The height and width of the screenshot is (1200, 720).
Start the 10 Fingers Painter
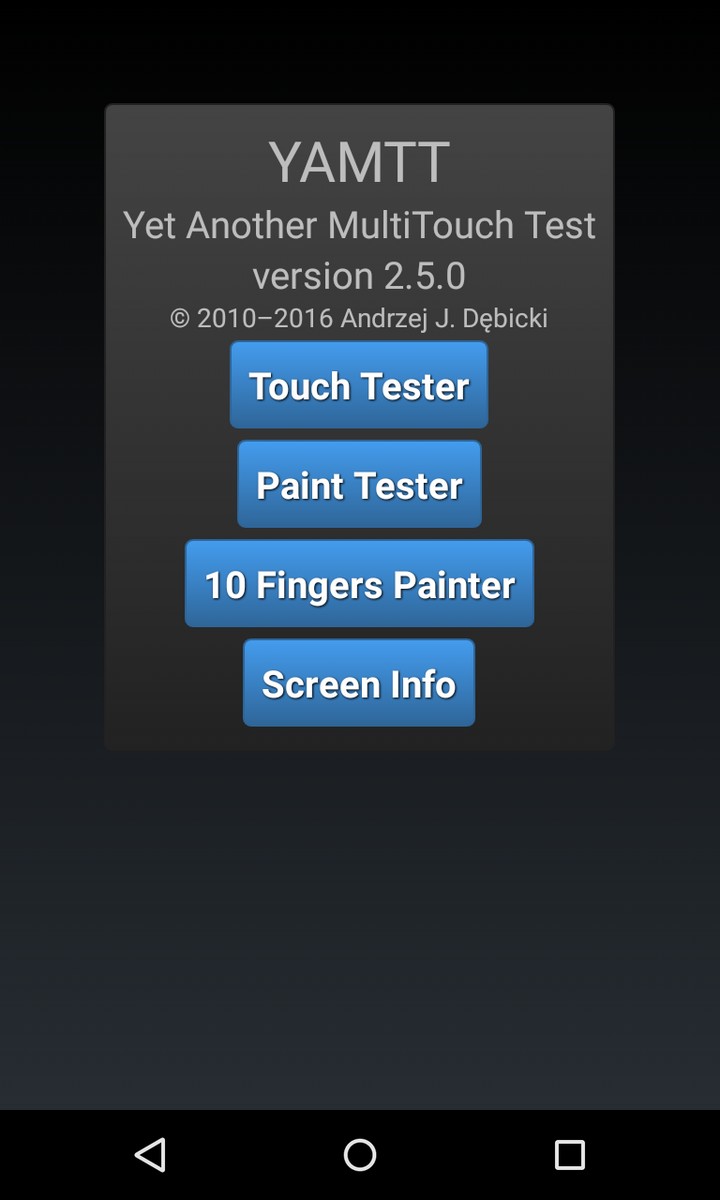(359, 584)
